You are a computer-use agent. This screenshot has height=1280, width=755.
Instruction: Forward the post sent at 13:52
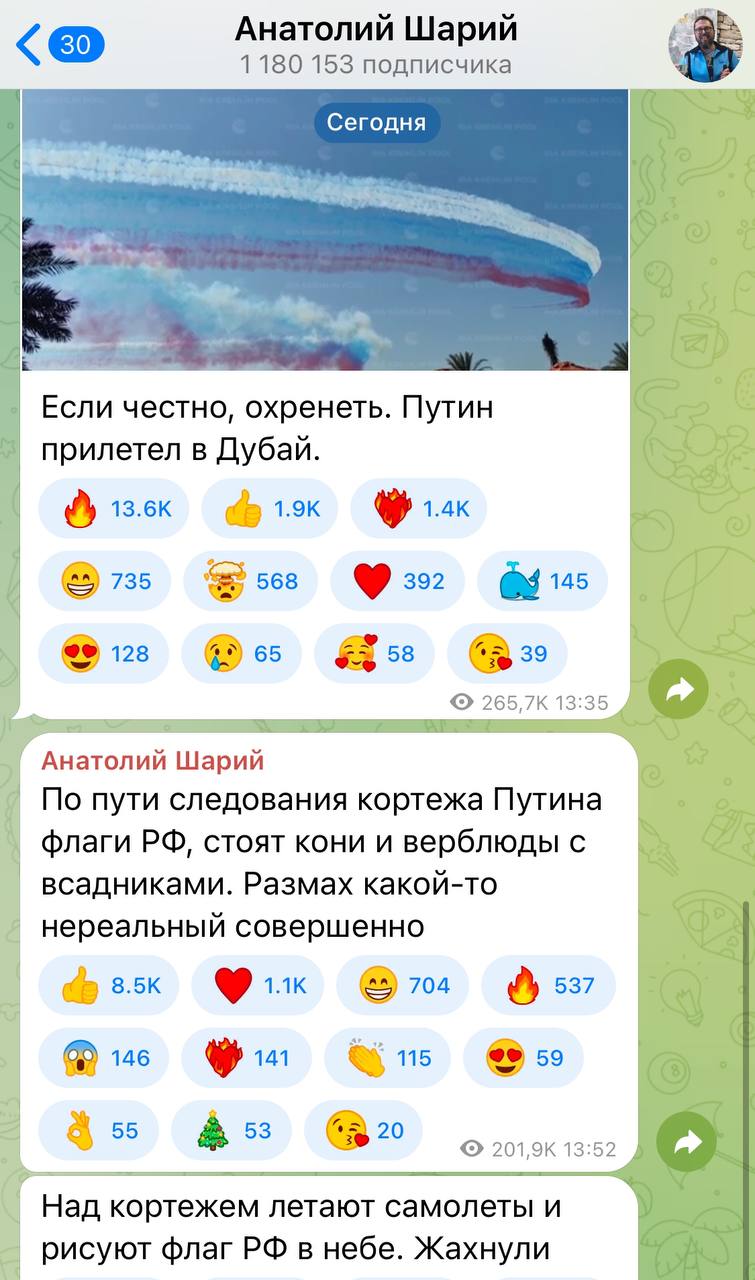coord(686,1143)
